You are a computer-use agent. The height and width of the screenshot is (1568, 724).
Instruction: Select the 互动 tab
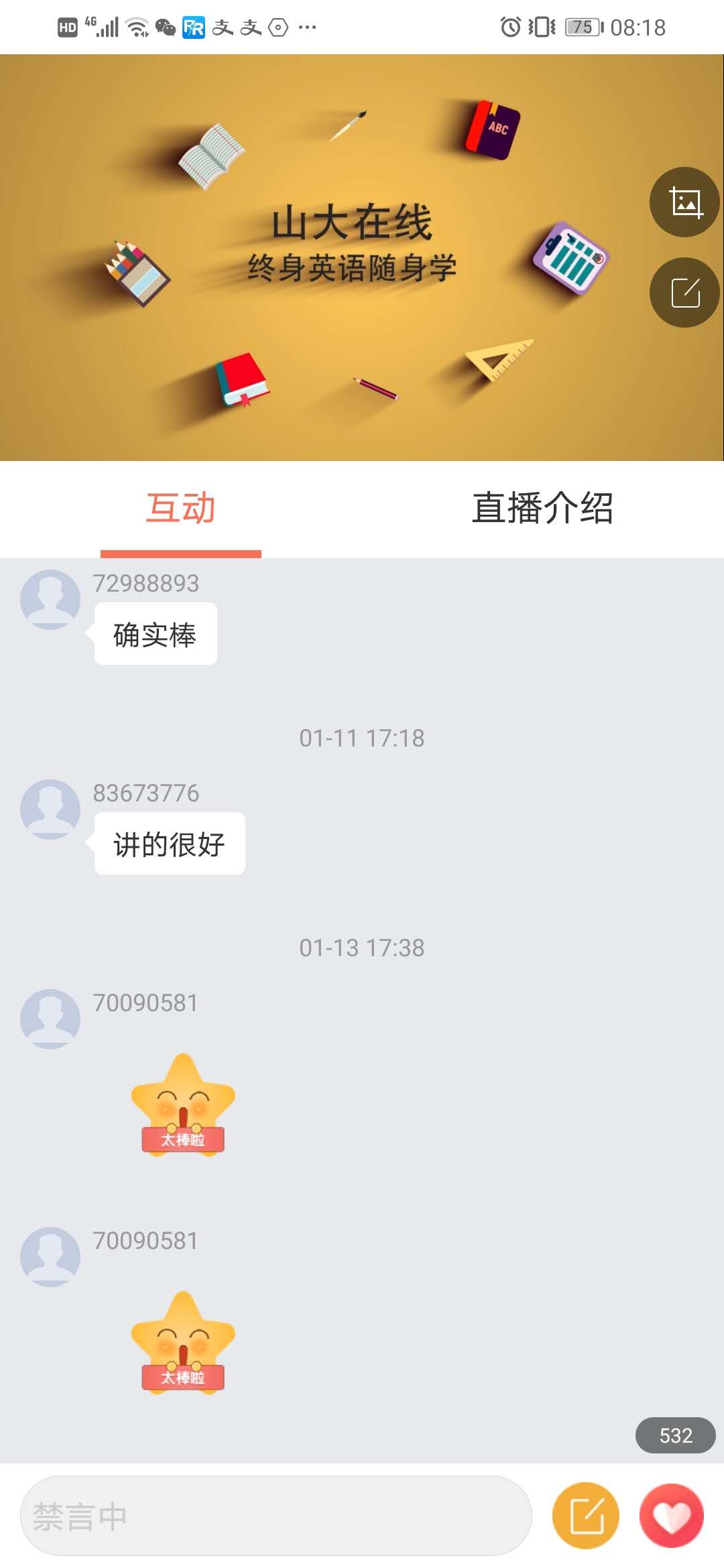point(180,508)
